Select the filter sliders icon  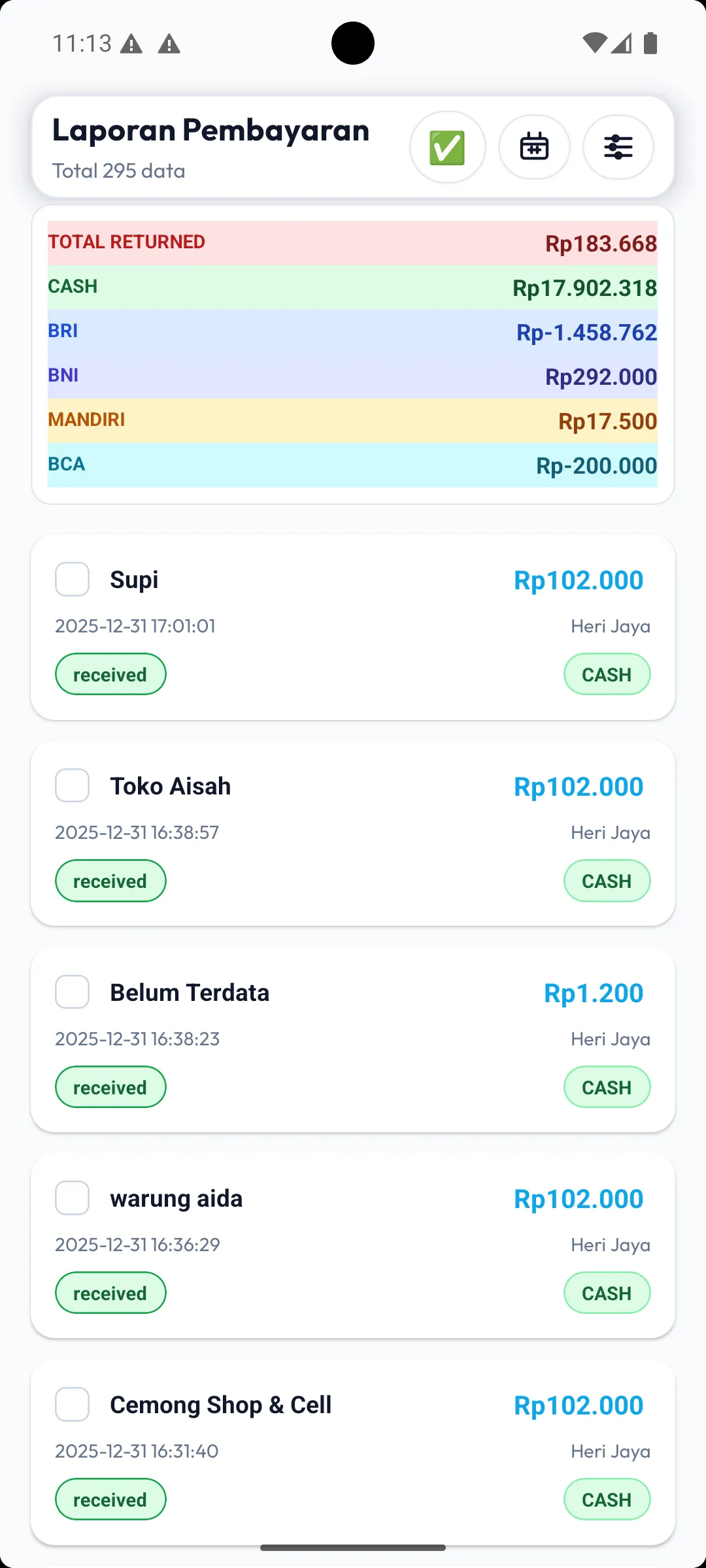617,147
